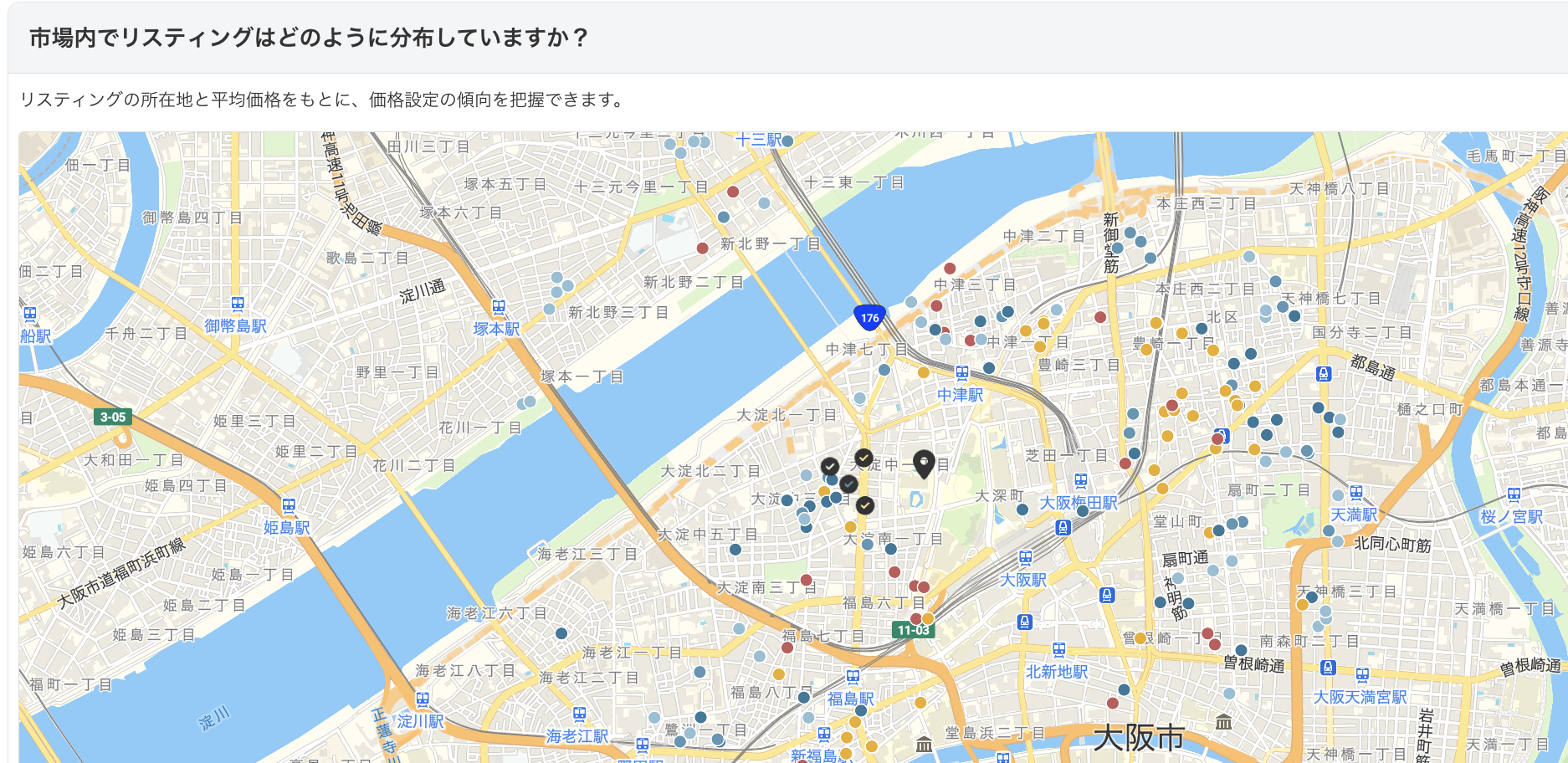Tap the red listing dot above 大淀南三丁目

tap(807, 580)
